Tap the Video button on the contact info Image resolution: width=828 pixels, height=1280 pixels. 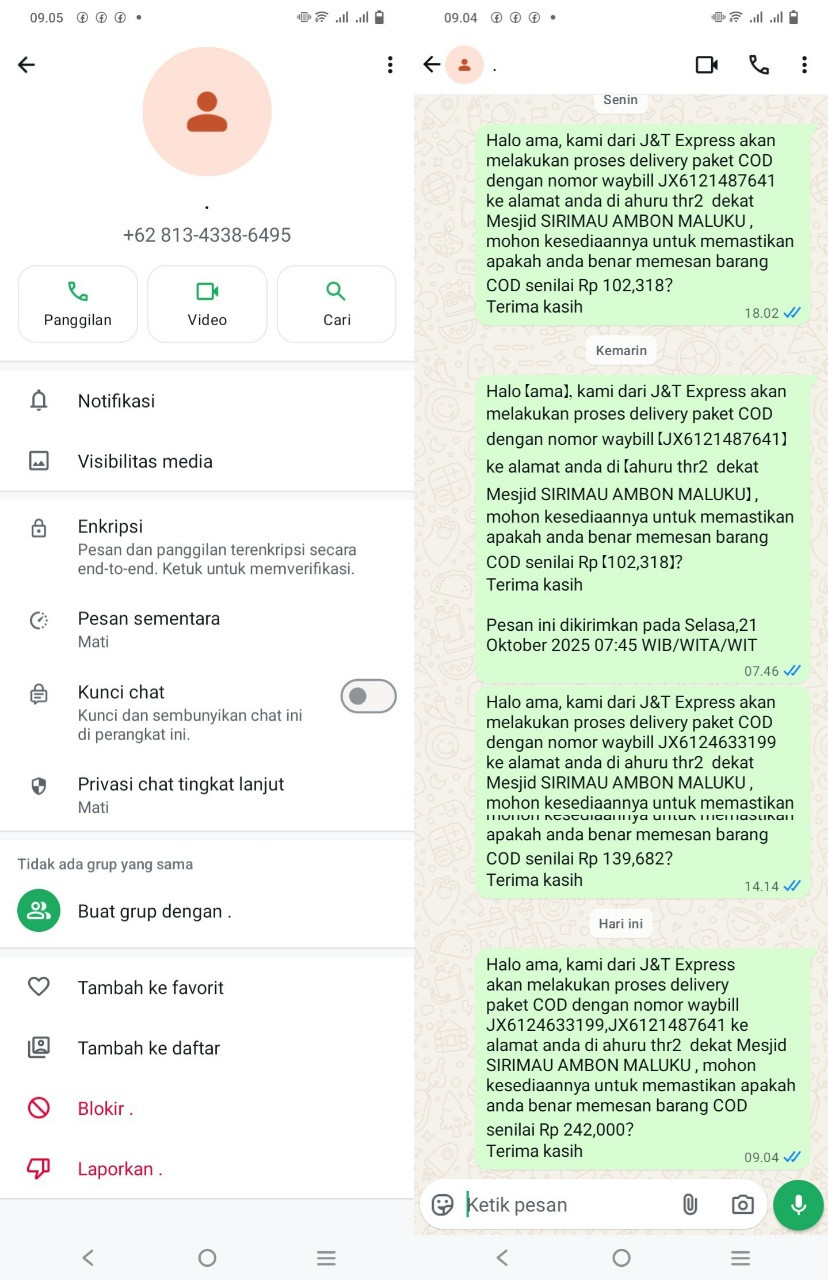(x=207, y=304)
